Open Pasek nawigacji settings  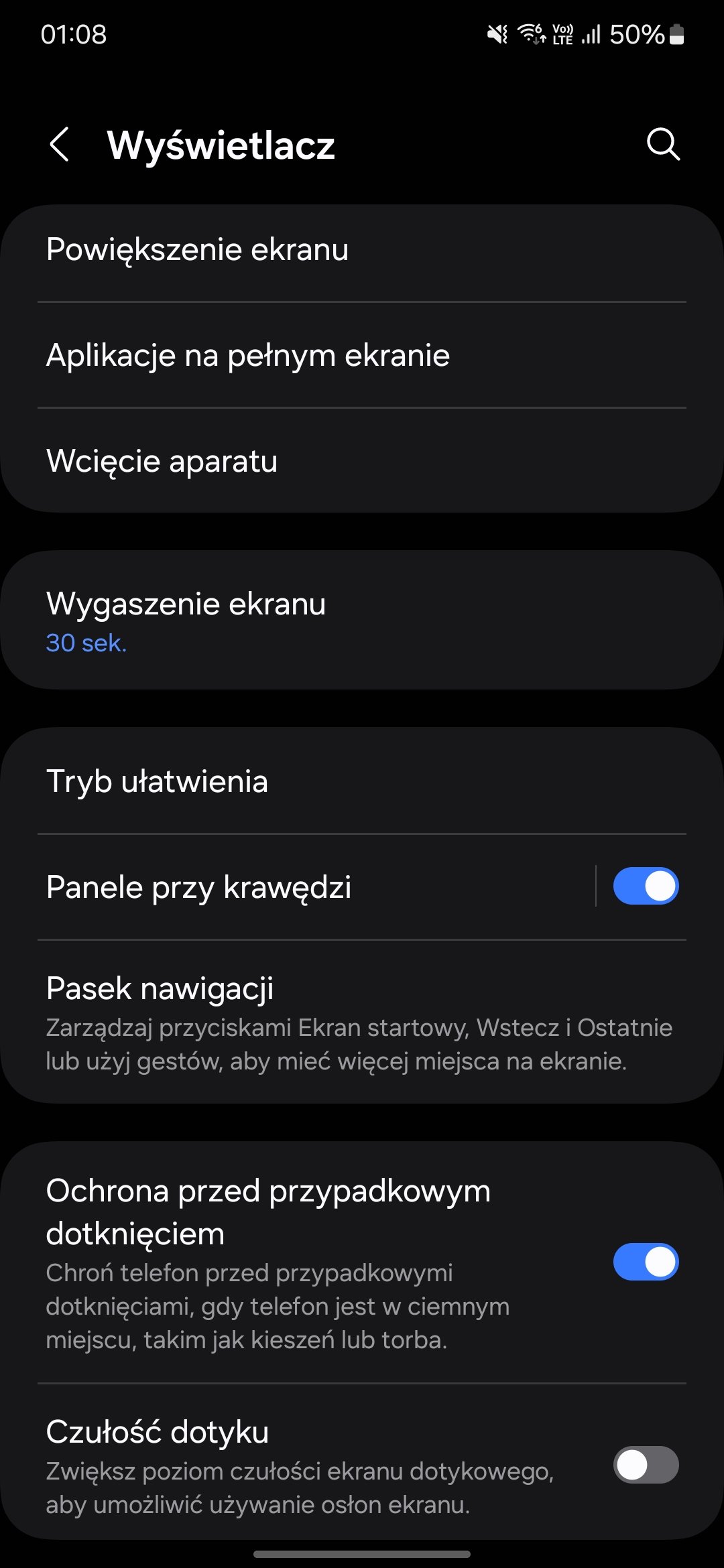point(362,1023)
